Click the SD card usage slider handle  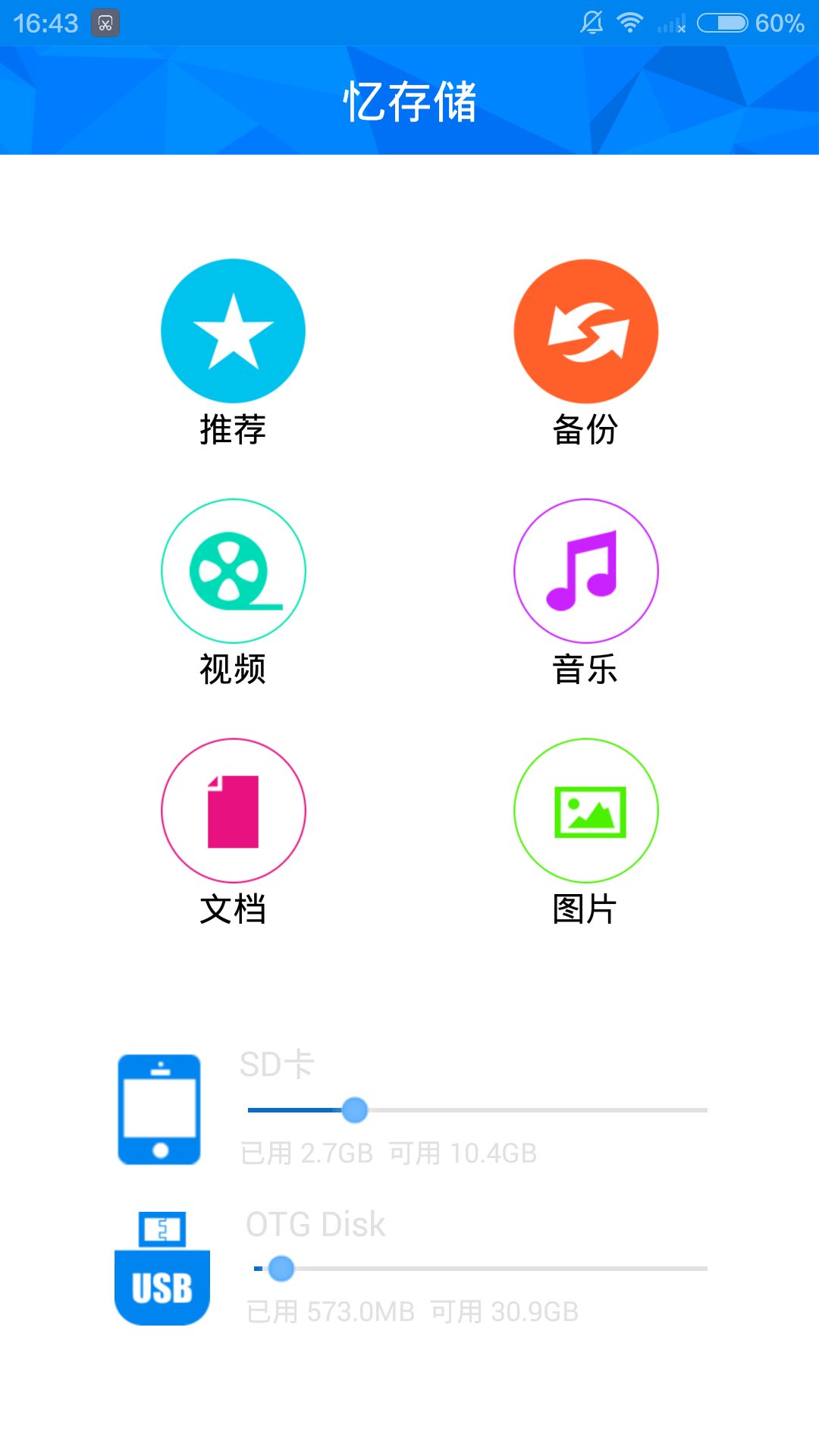355,1110
